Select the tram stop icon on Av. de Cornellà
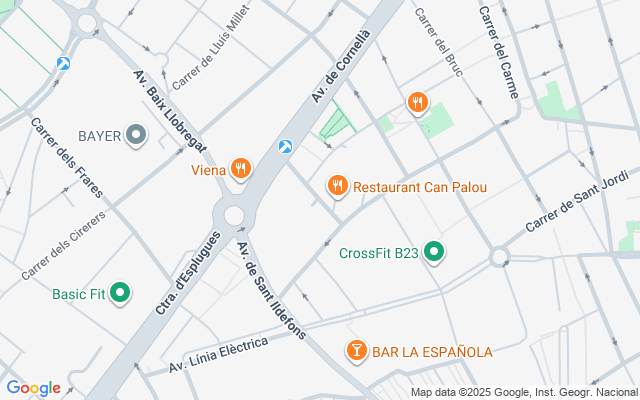Image resolution: width=640 pixels, height=400 pixels. 285,146
